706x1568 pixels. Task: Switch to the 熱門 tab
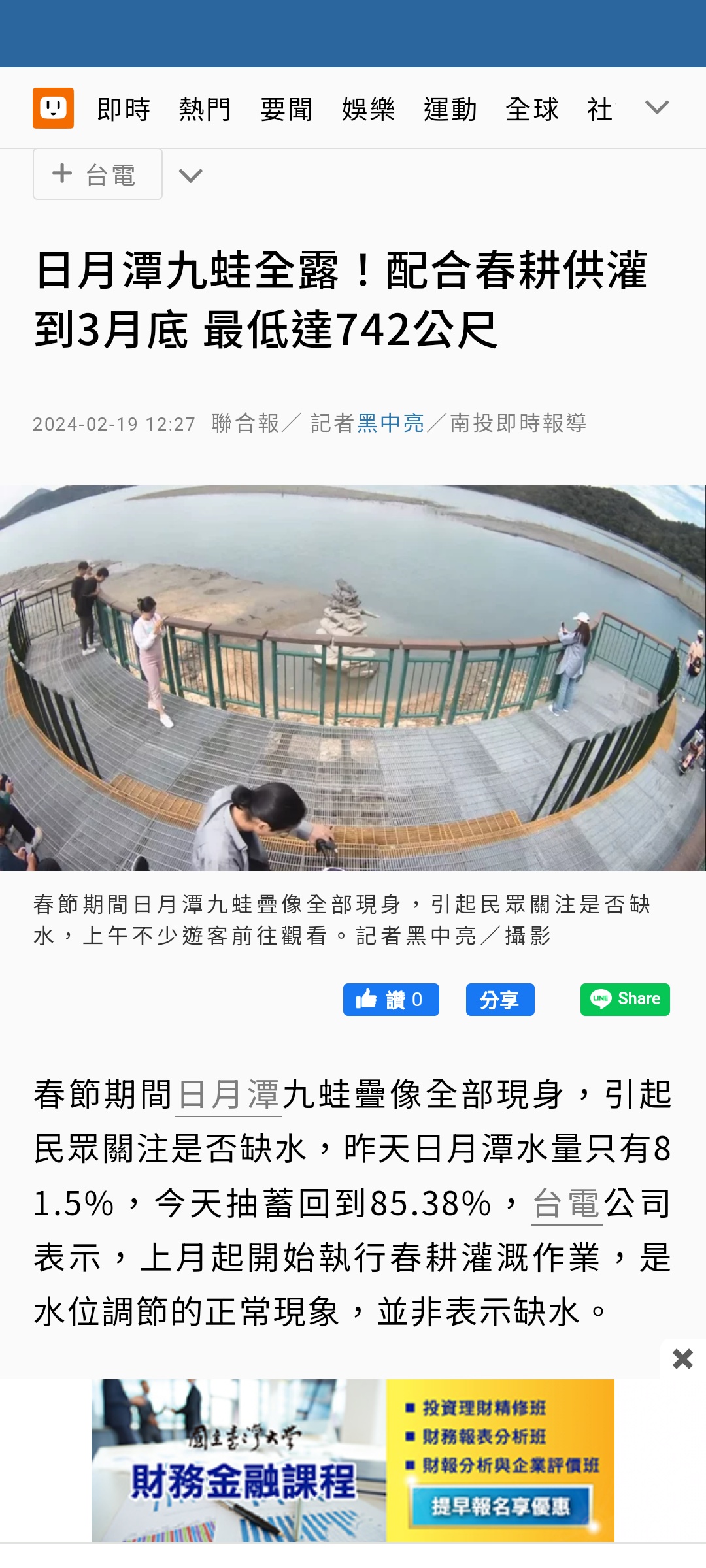[x=205, y=109]
